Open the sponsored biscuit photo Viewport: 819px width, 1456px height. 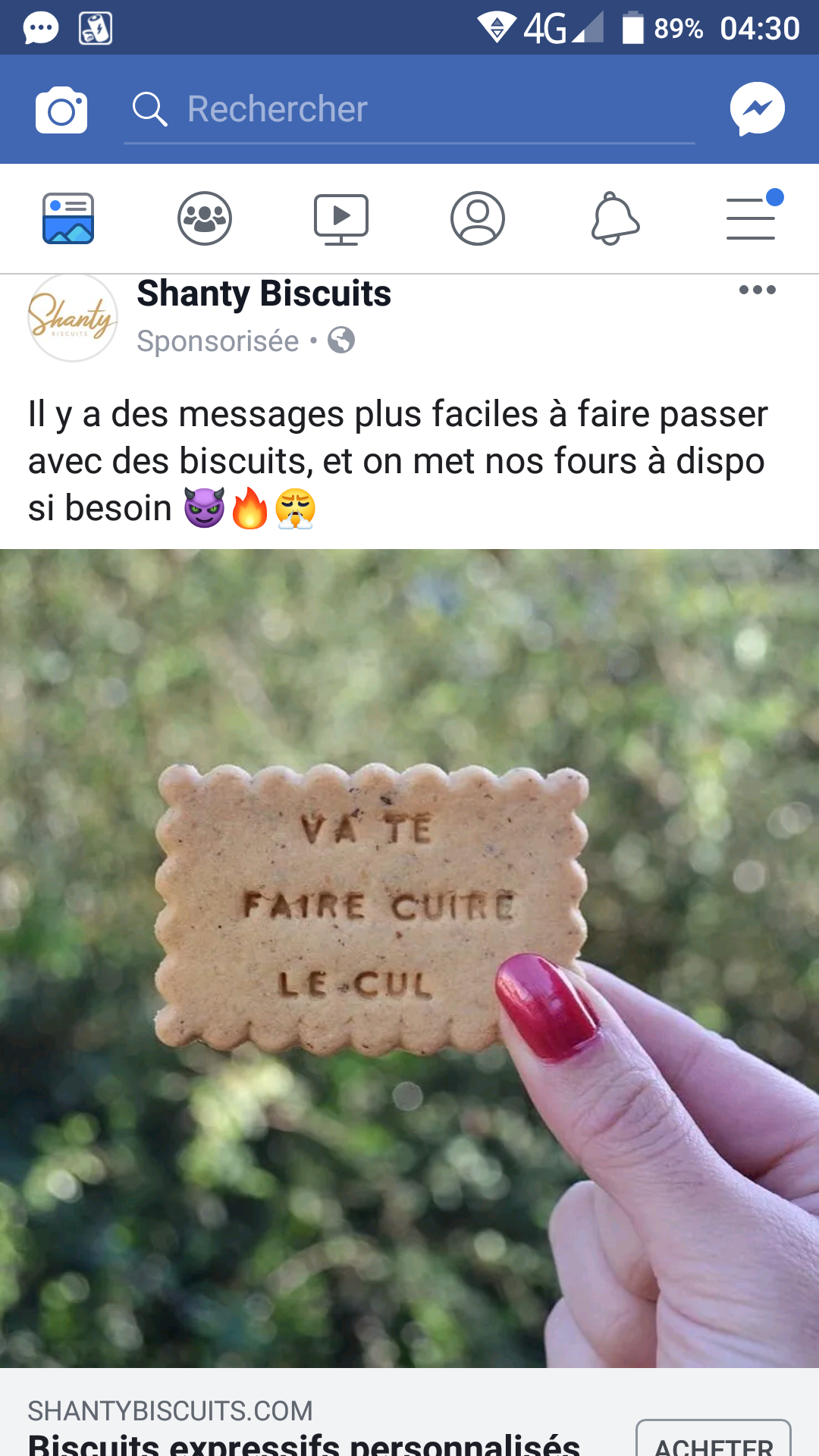pos(409,958)
